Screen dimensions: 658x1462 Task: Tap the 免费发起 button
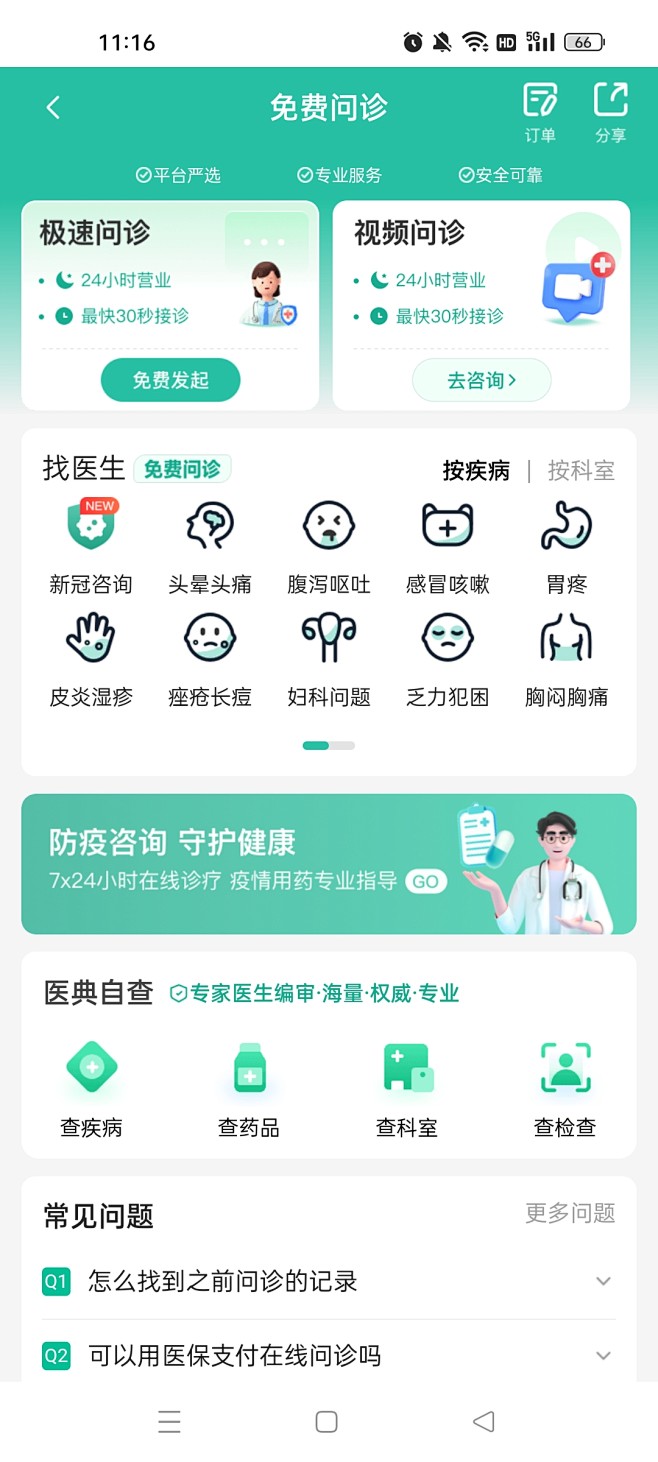(170, 380)
